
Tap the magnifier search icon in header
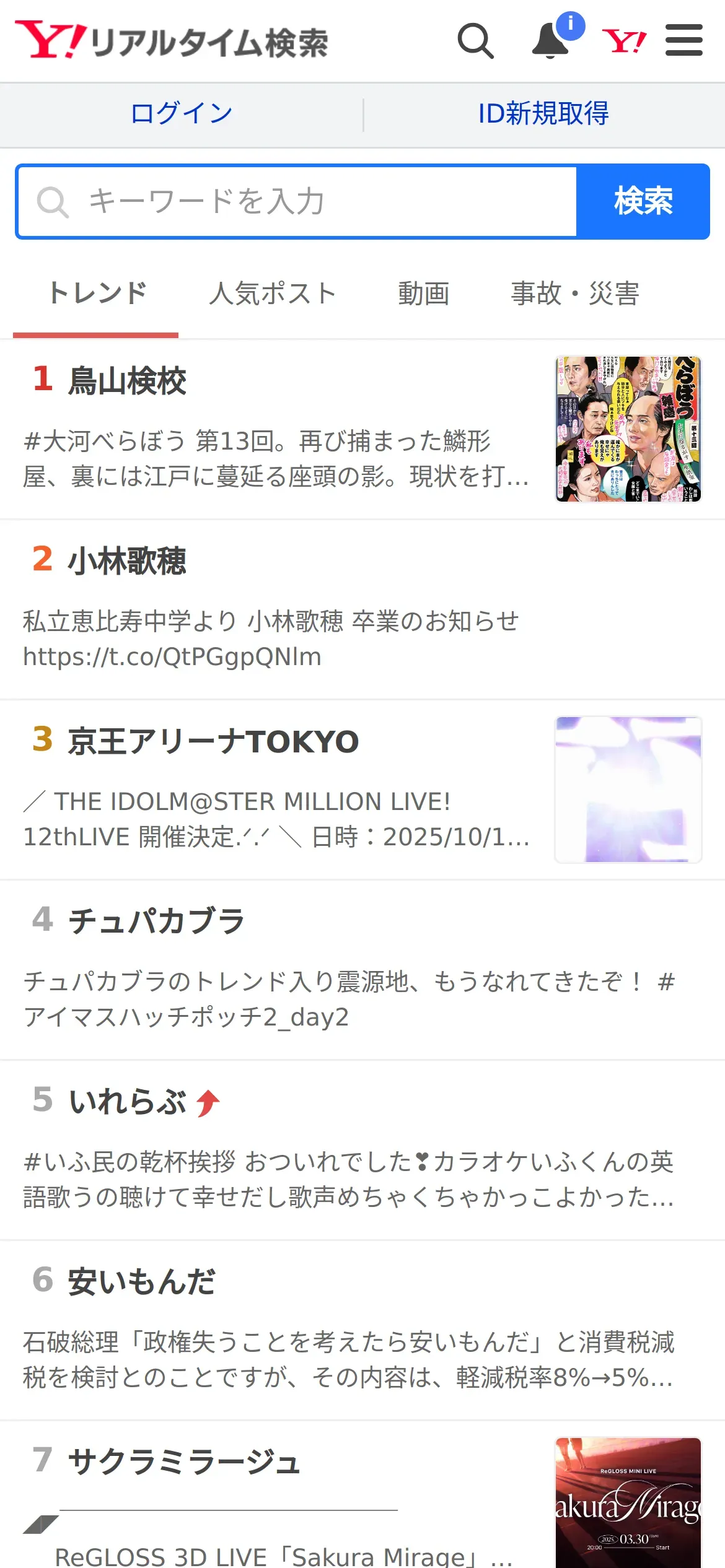pos(476,41)
